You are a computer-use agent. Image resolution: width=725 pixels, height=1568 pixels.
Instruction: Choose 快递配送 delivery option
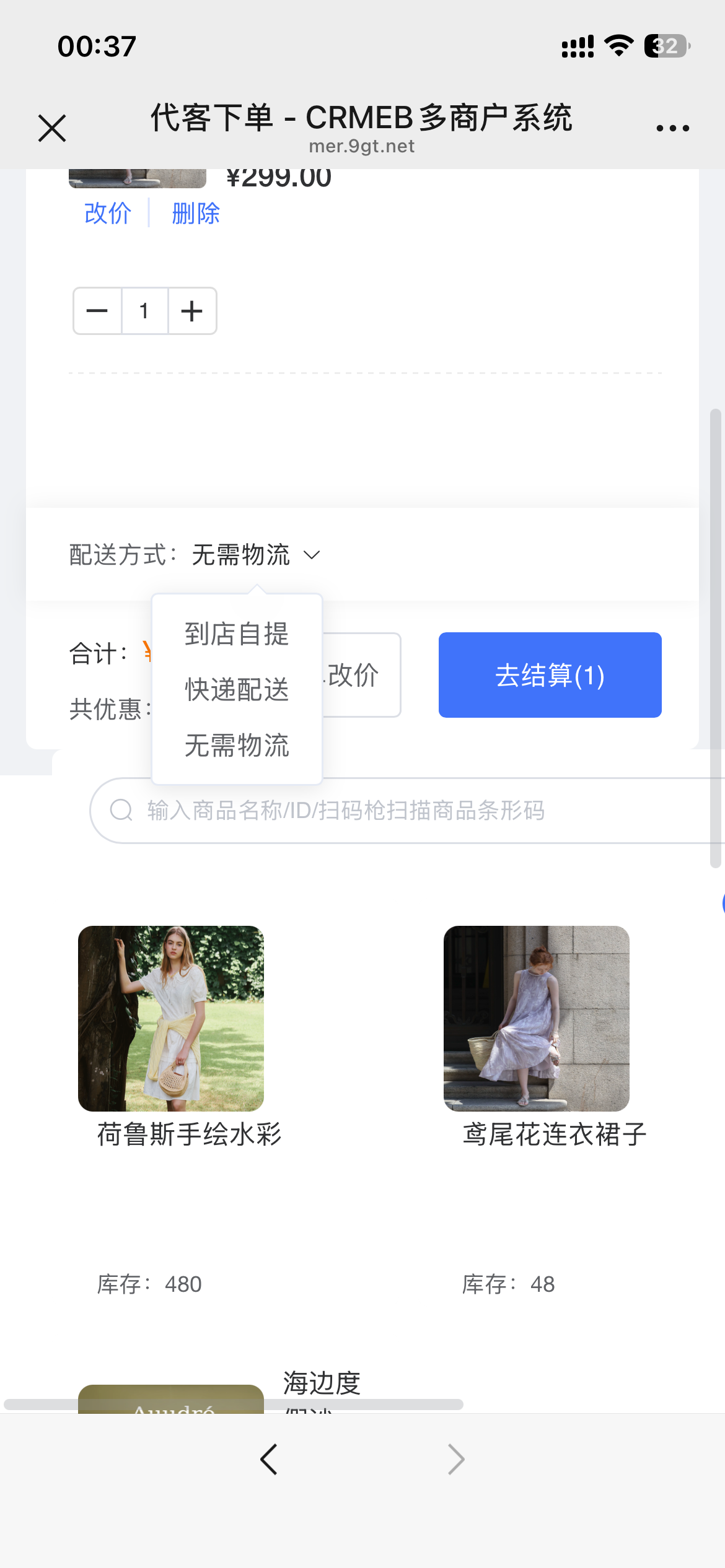[x=237, y=689]
